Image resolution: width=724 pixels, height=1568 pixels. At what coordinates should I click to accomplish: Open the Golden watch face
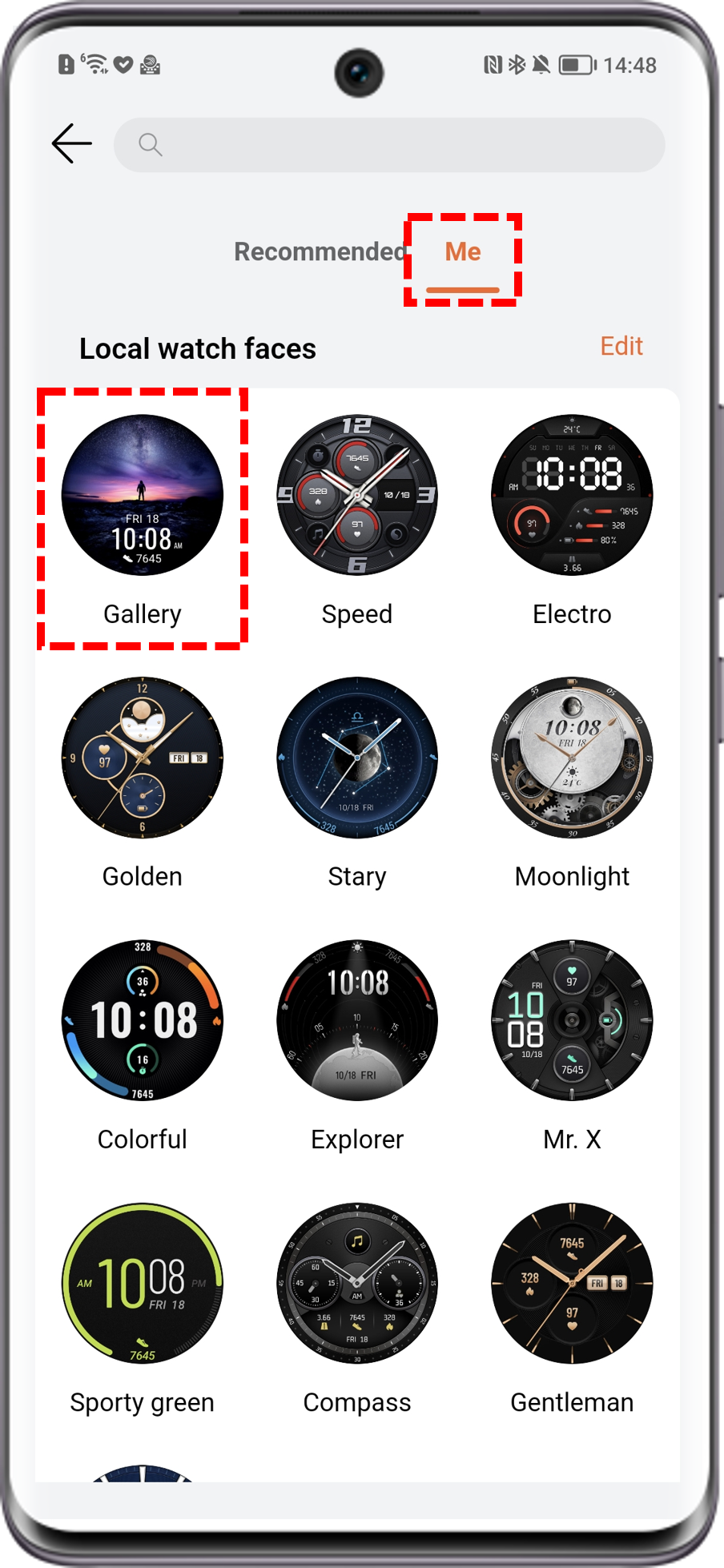pyautogui.click(x=143, y=758)
